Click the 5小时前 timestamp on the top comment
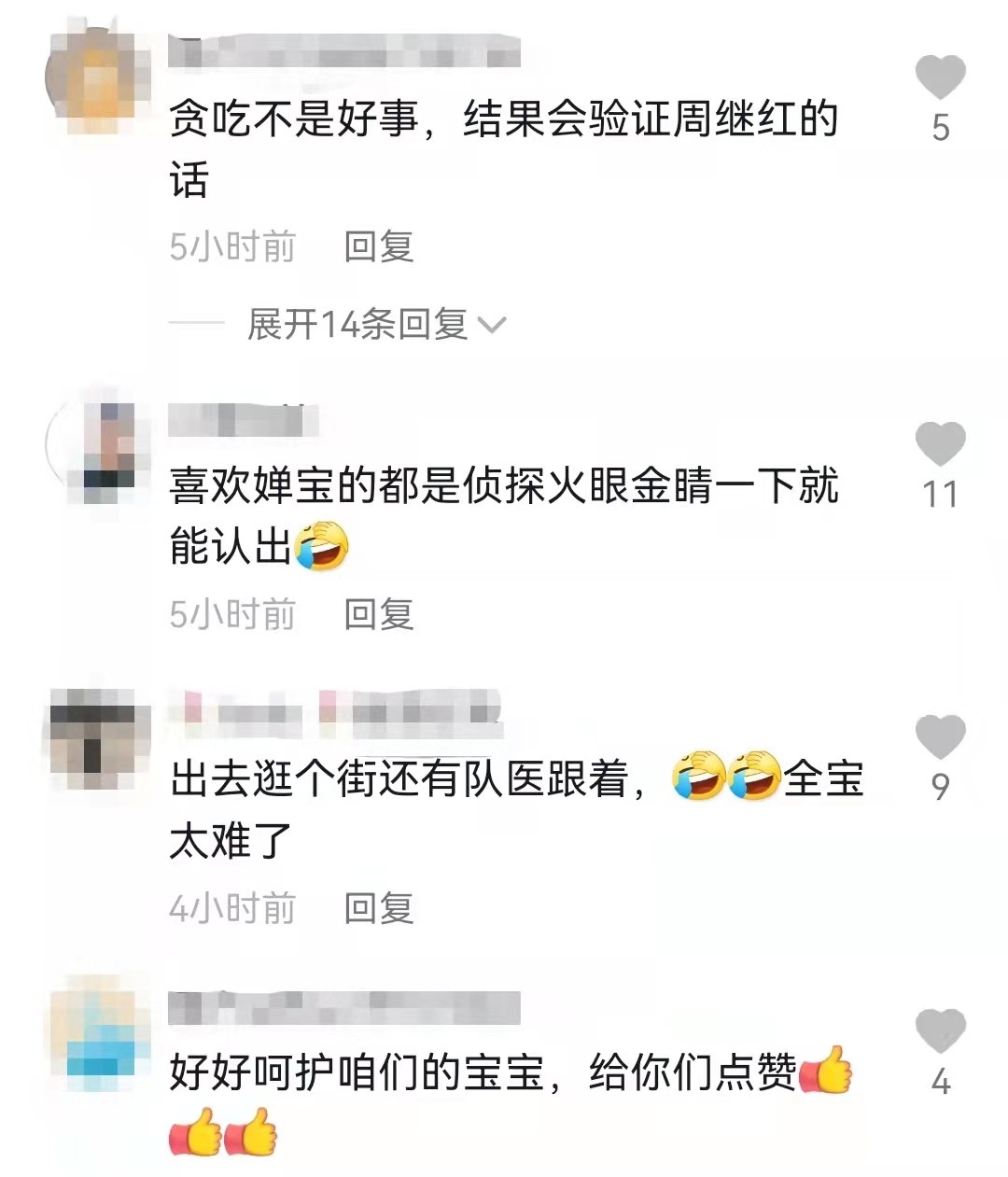The image size is (1008, 1177). [231, 246]
